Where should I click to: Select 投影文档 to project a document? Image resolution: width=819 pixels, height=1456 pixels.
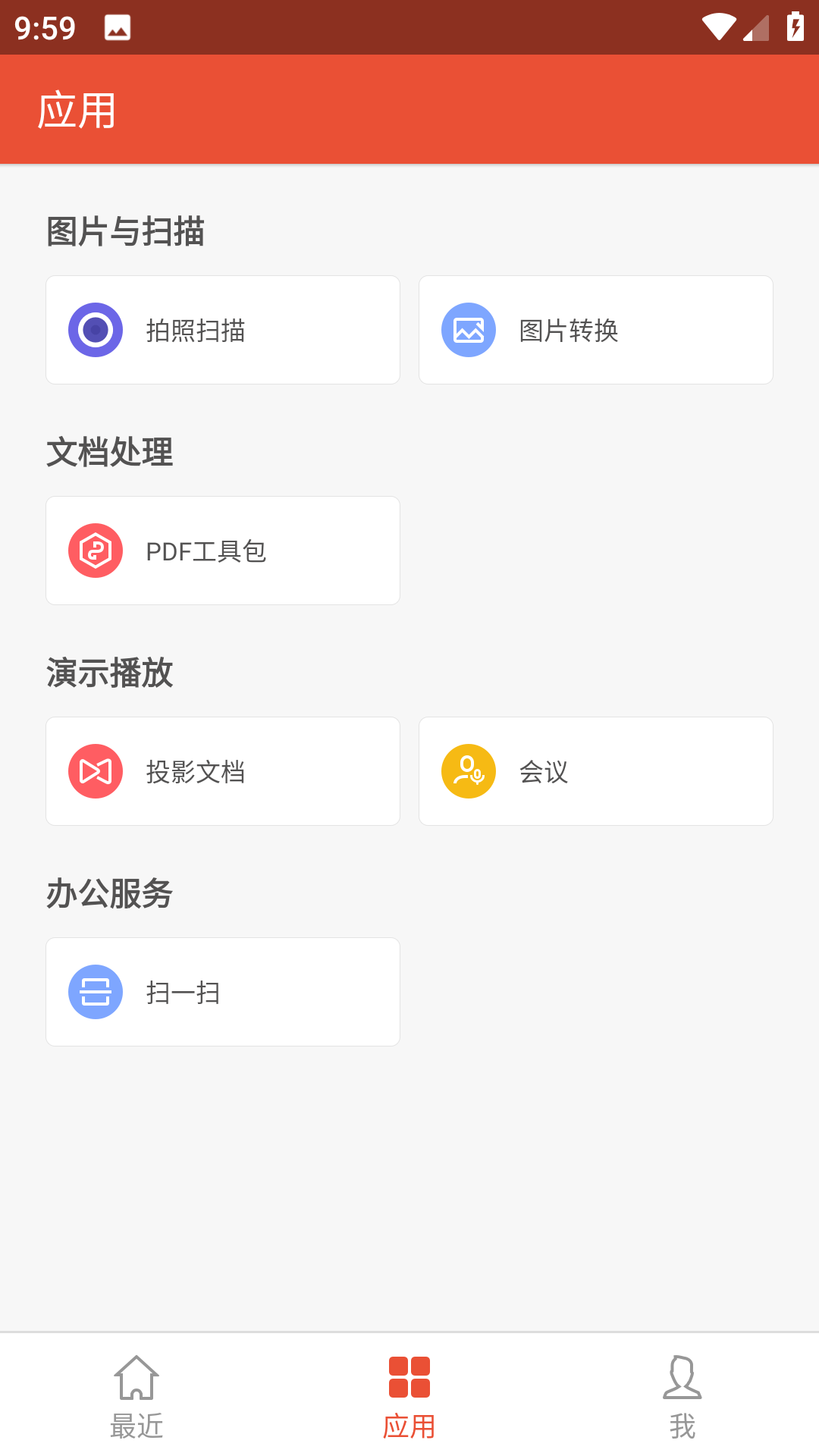[223, 771]
